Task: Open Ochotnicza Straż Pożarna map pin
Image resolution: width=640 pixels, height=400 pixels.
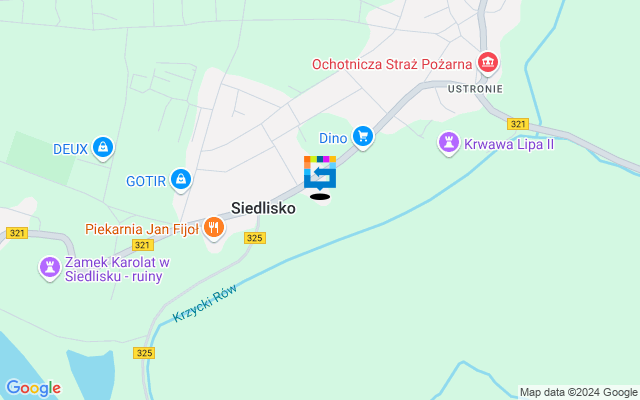Action: 489,64
